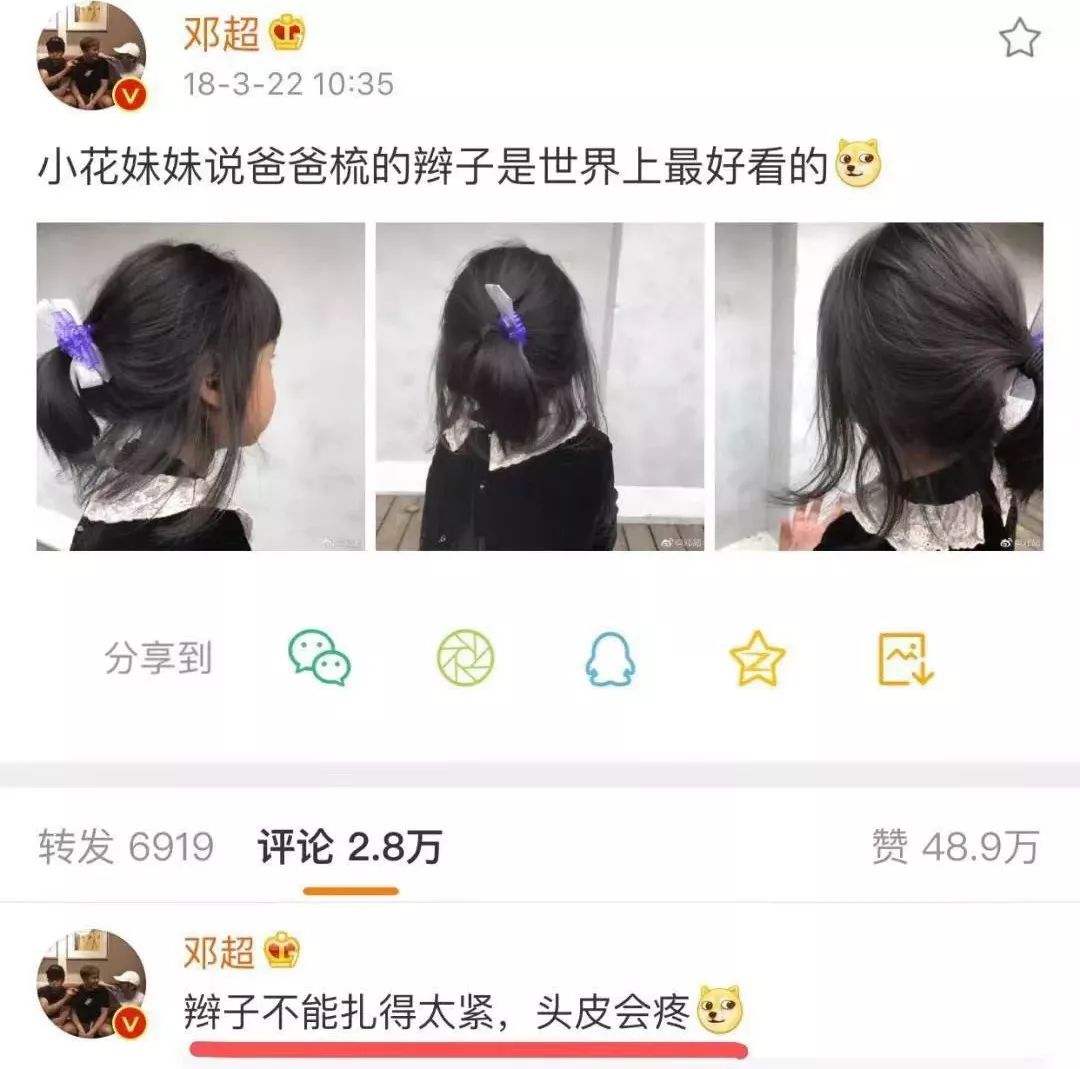Tap the star icon to favorite post
The height and width of the screenshot is (1069, 1080).
click(x=1019, y=39)
